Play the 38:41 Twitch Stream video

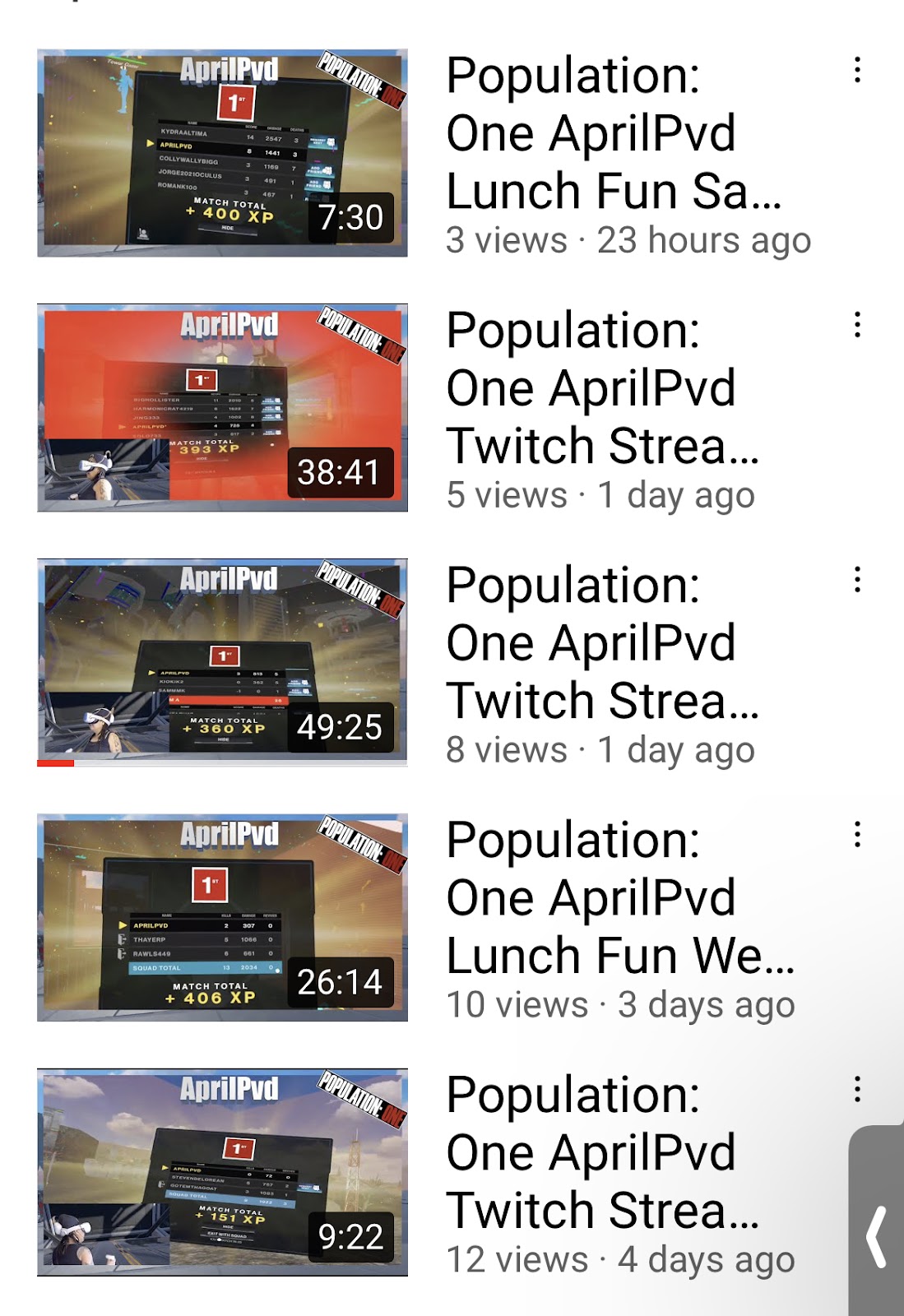tap(222, 408)
